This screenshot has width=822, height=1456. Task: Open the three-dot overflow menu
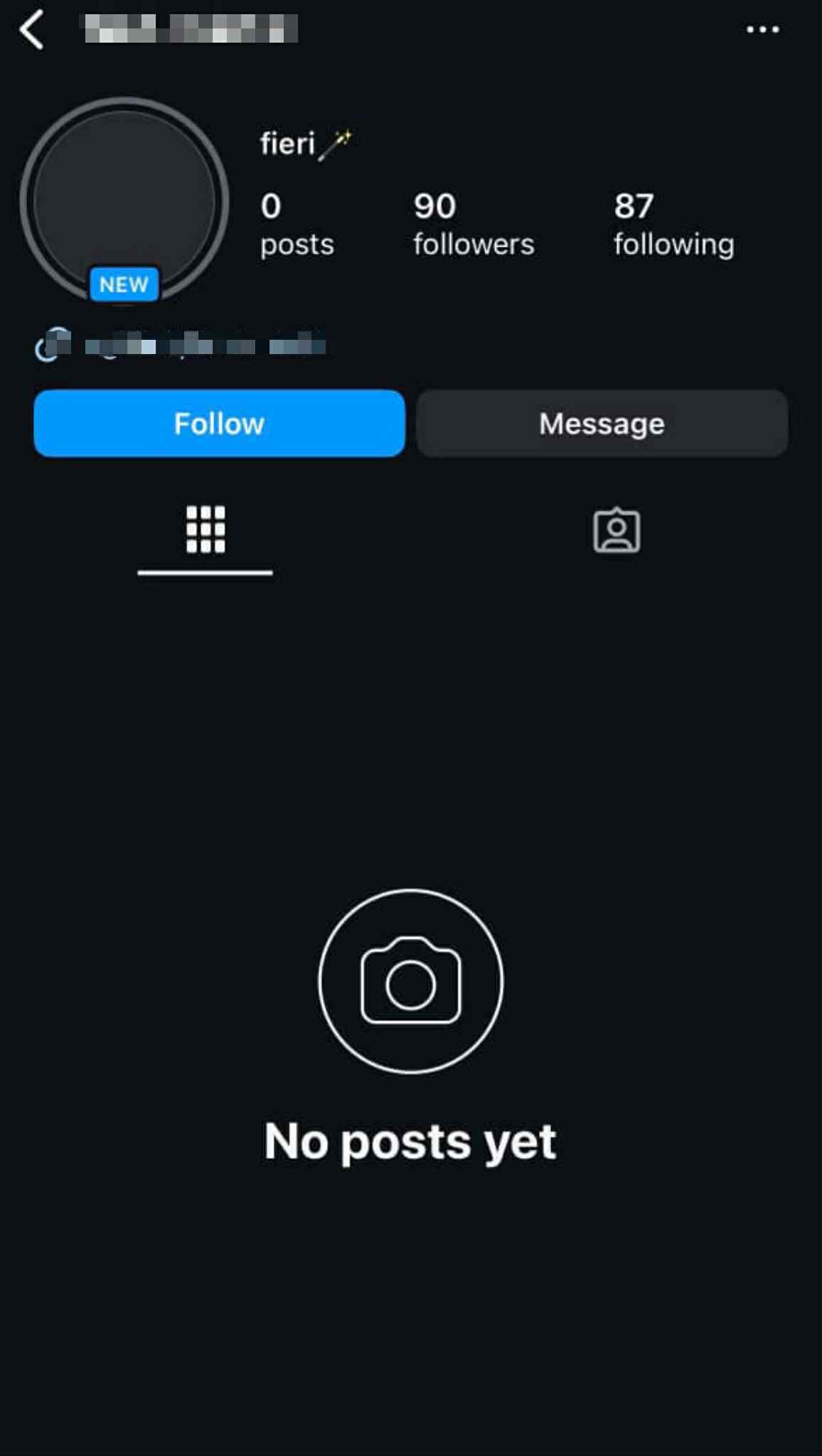click(x=762, y=30)
